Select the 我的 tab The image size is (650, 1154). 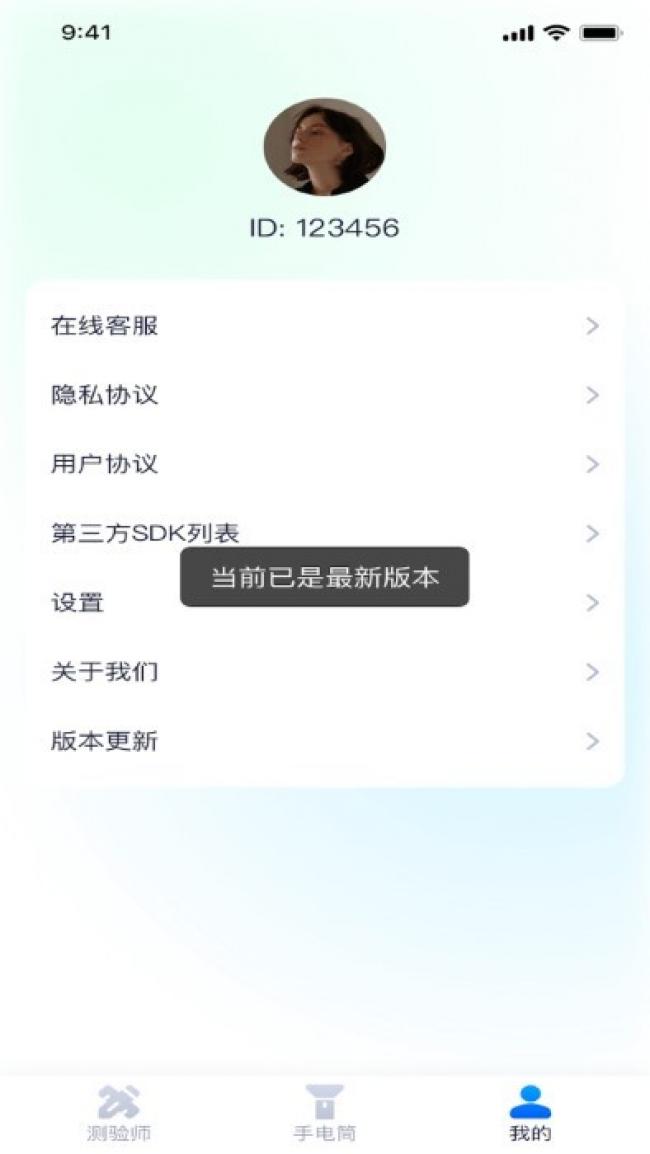530,1112
